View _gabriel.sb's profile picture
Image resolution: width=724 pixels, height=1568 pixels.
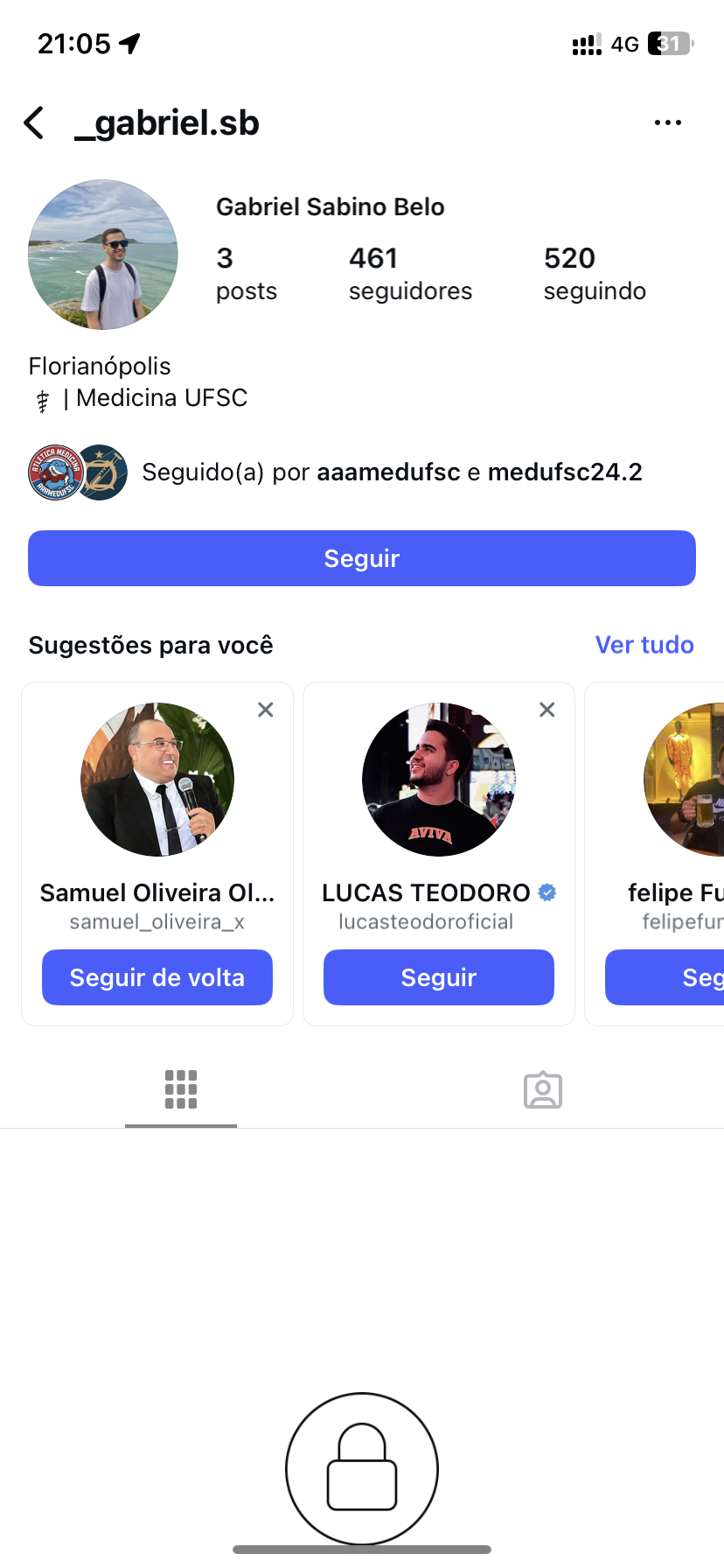click(x=103, y=255)
